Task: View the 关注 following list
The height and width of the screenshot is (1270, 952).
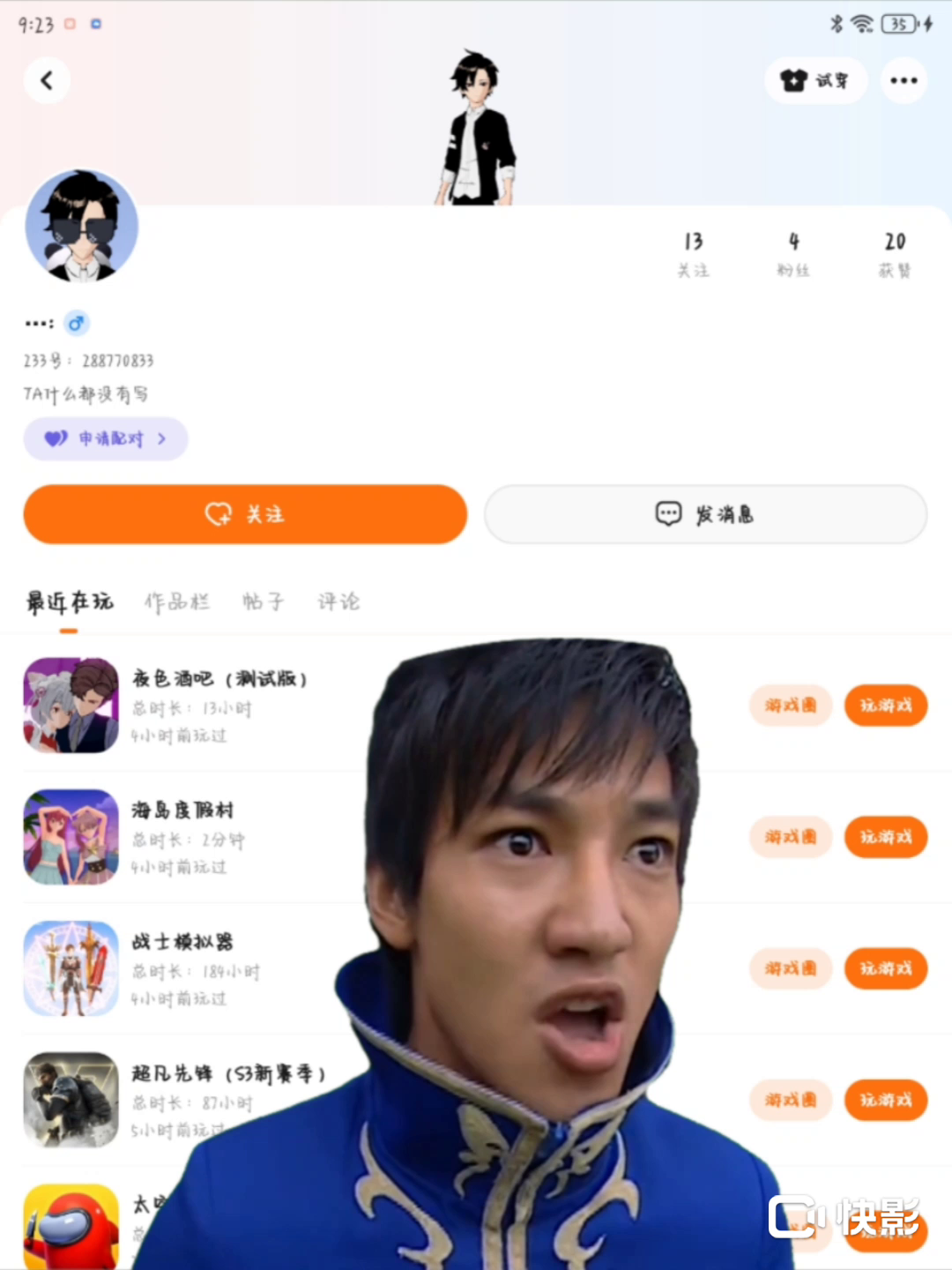Action: coord(693,253)
